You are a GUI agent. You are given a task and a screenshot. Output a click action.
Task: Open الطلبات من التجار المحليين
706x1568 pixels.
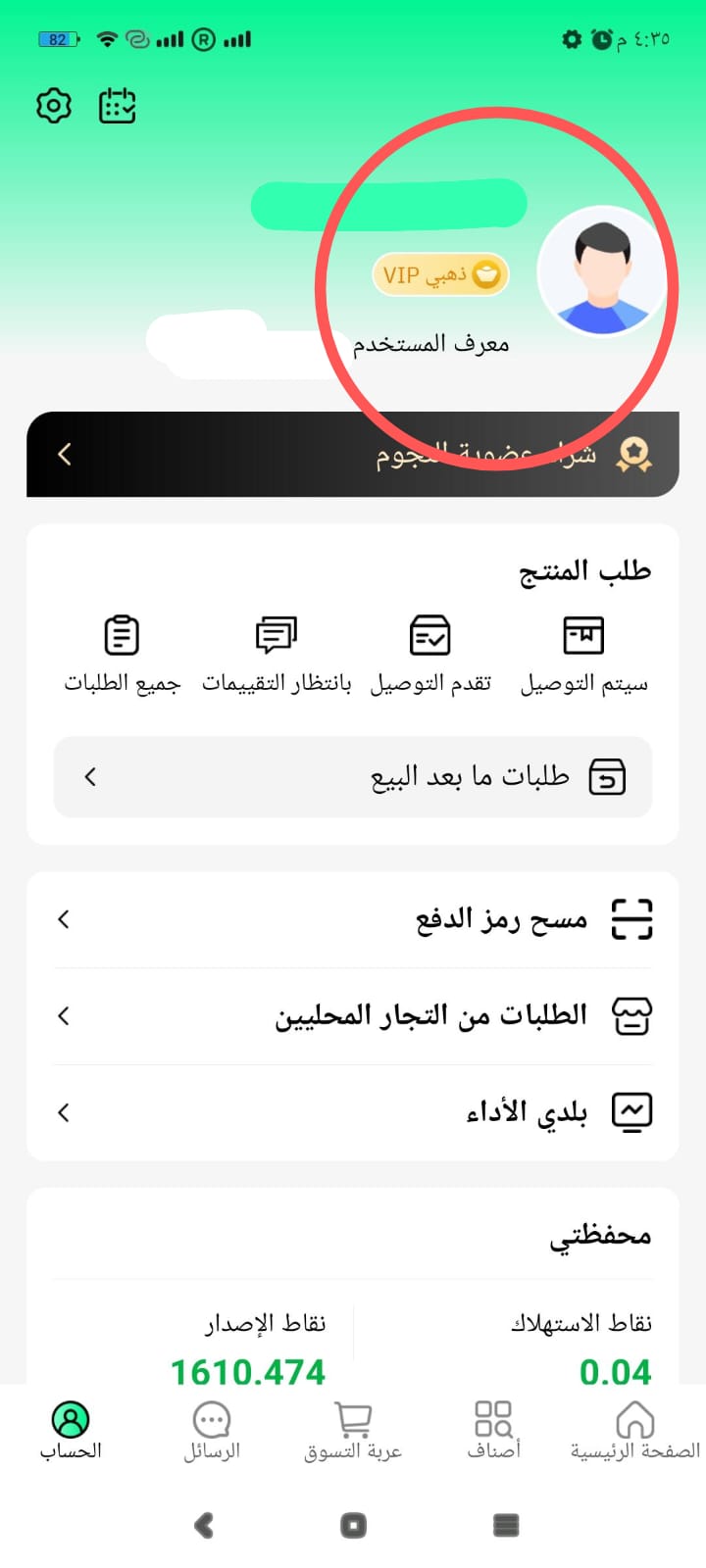[x=353, y=1015]
